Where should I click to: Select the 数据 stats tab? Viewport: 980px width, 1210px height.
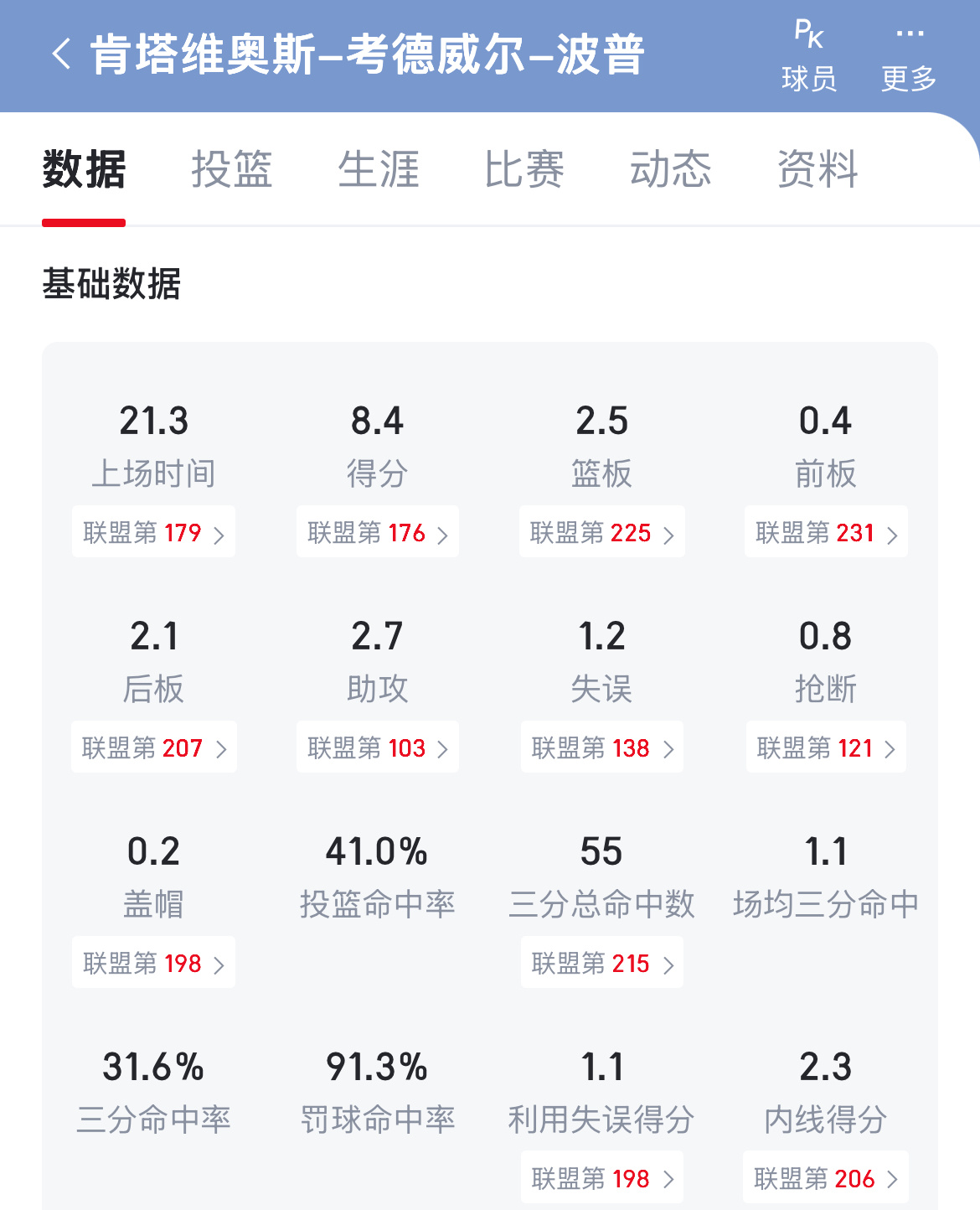(x=83, y=170)
